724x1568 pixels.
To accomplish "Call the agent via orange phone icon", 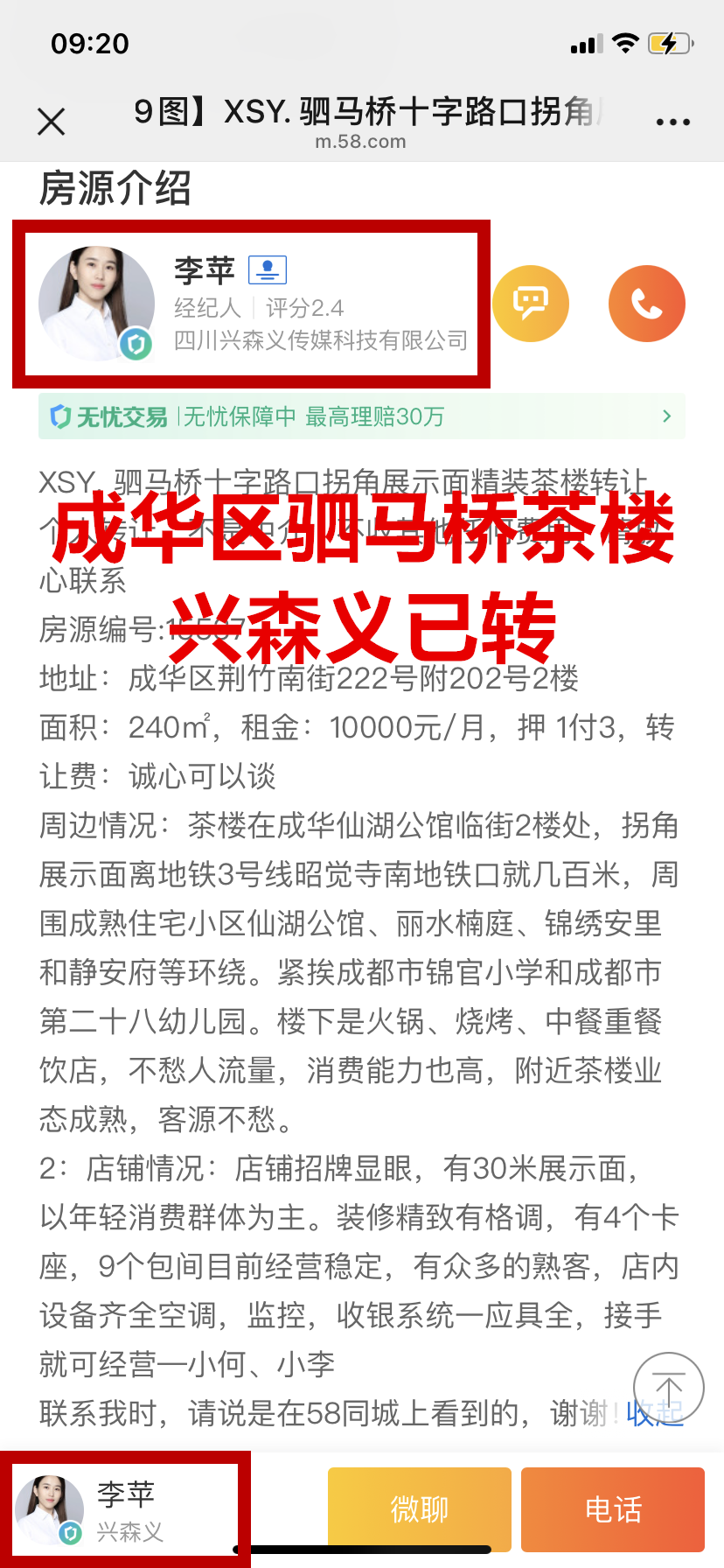I will tap(646, 304).
